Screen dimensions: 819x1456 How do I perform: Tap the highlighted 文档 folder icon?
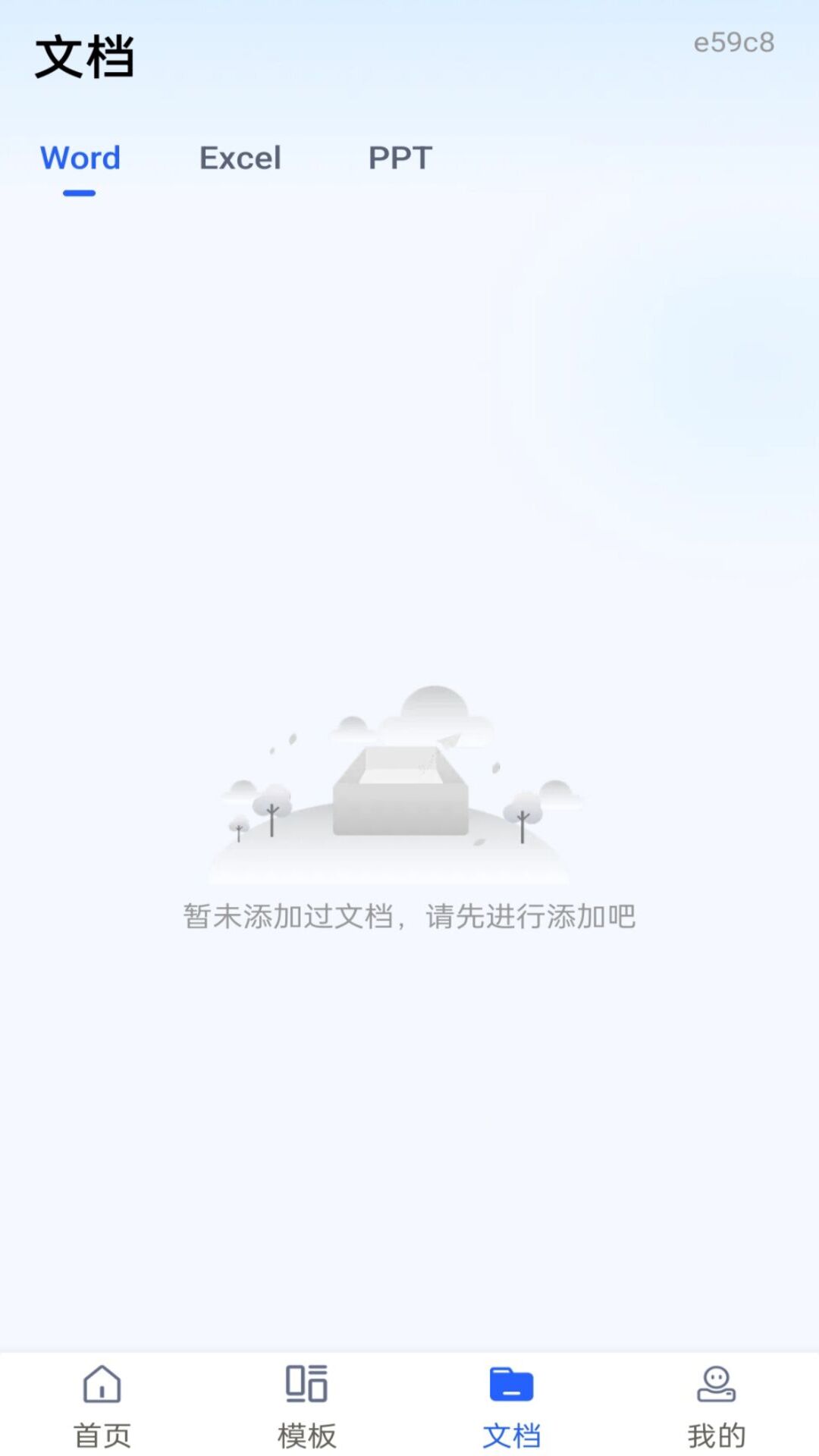coord(510,1383)
